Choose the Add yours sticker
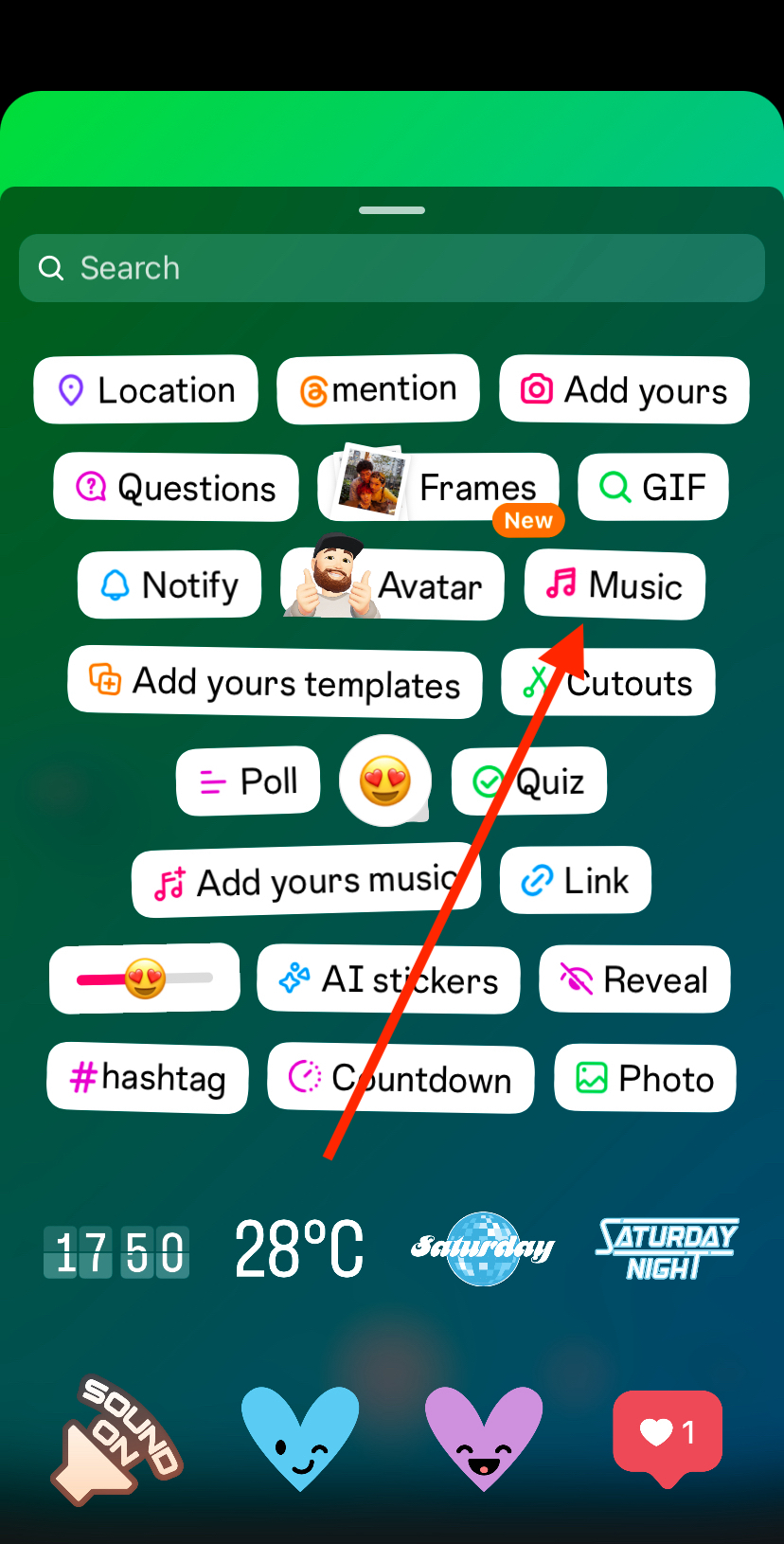The width and height of the screenshot is (784, 1544). click(x=624, y=389)
